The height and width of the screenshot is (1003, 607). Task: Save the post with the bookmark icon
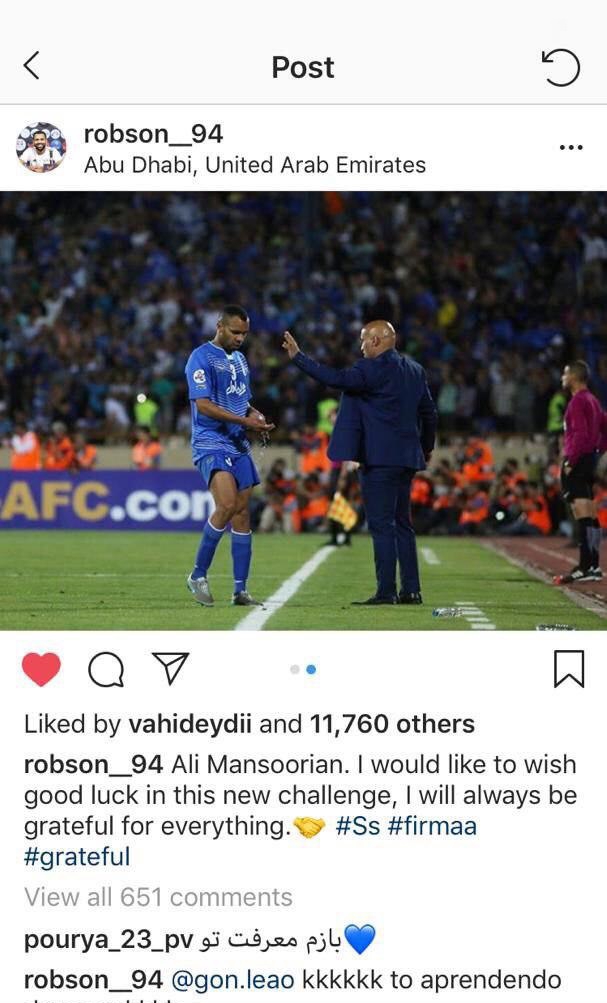click(x=568, y=669)
